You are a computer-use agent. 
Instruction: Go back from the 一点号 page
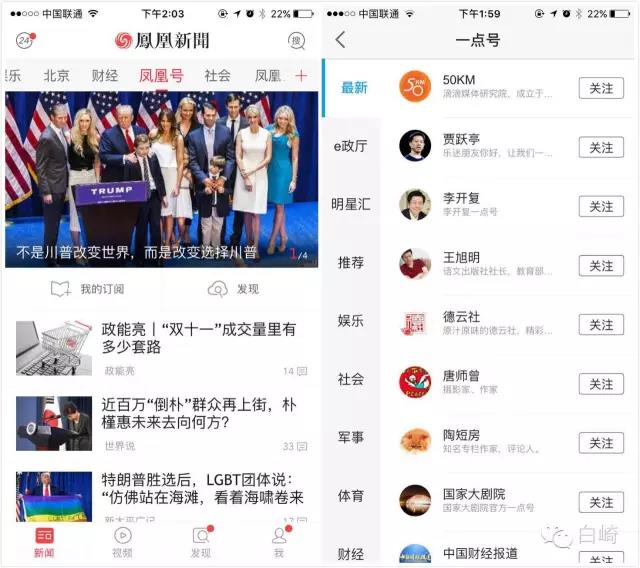click(x=340, y=41)
